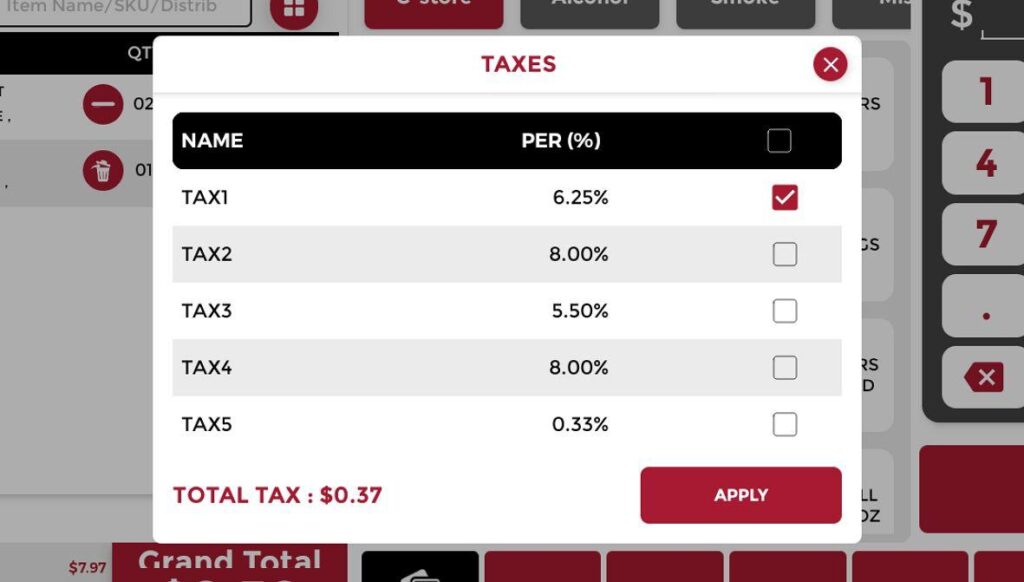The height and width of the screenshot is (582, 1024).
Task: Enable the TAX2 checkbox
Action: tap(784, 254)
